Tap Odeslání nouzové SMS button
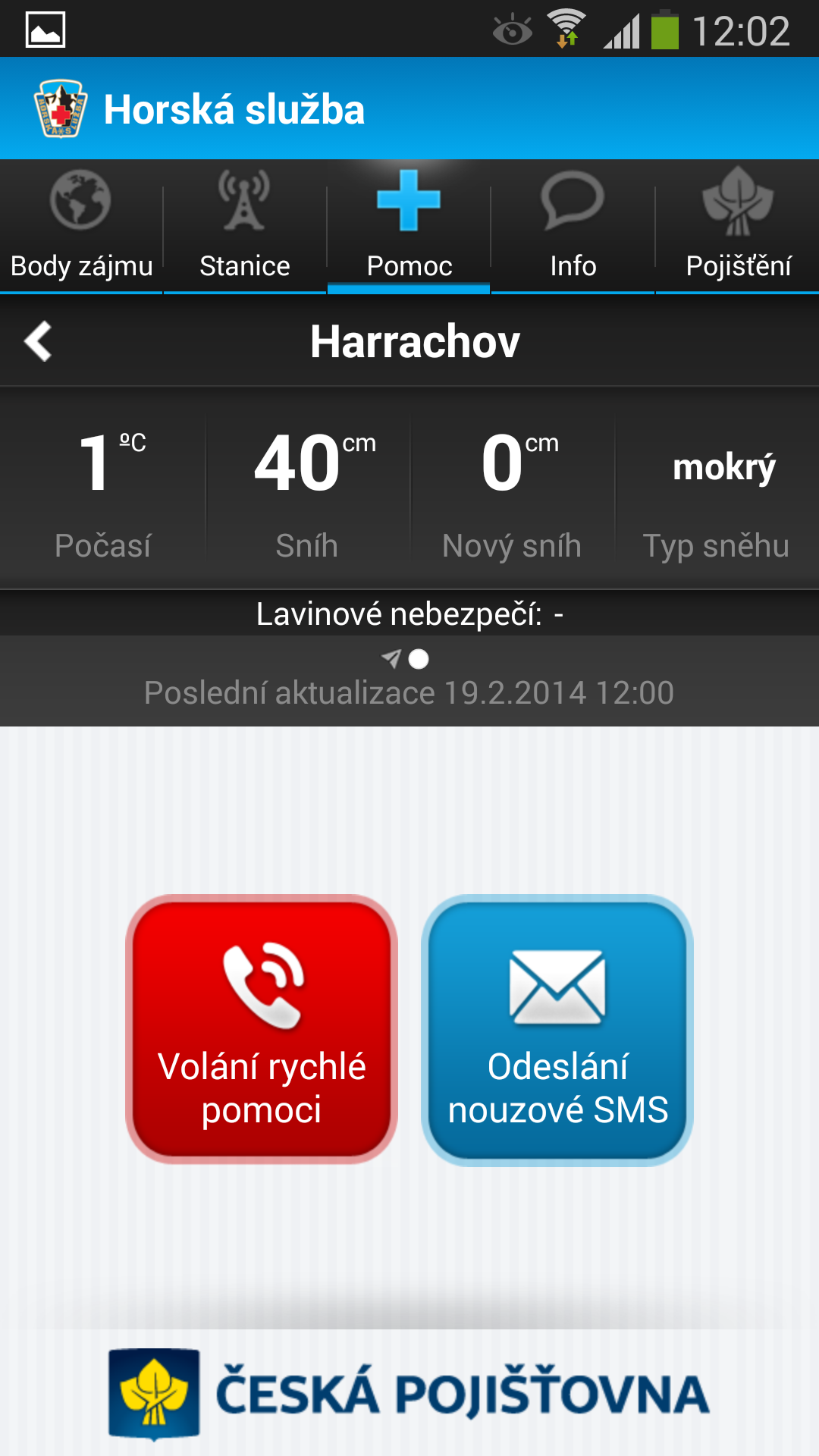819x1456 pixels. coord(557,1029)
